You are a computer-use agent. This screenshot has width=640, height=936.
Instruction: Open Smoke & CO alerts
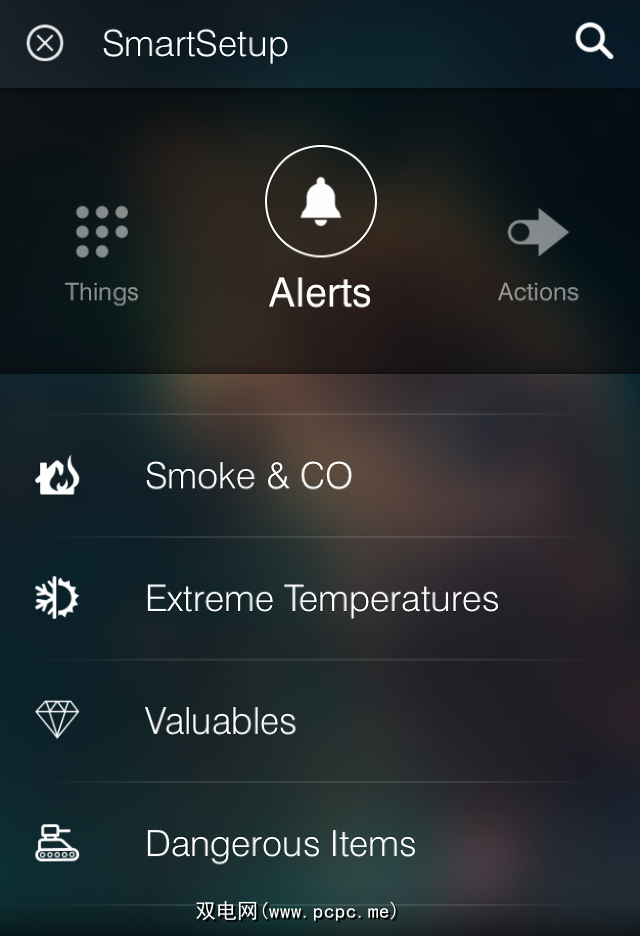click(x=248, y=476)
